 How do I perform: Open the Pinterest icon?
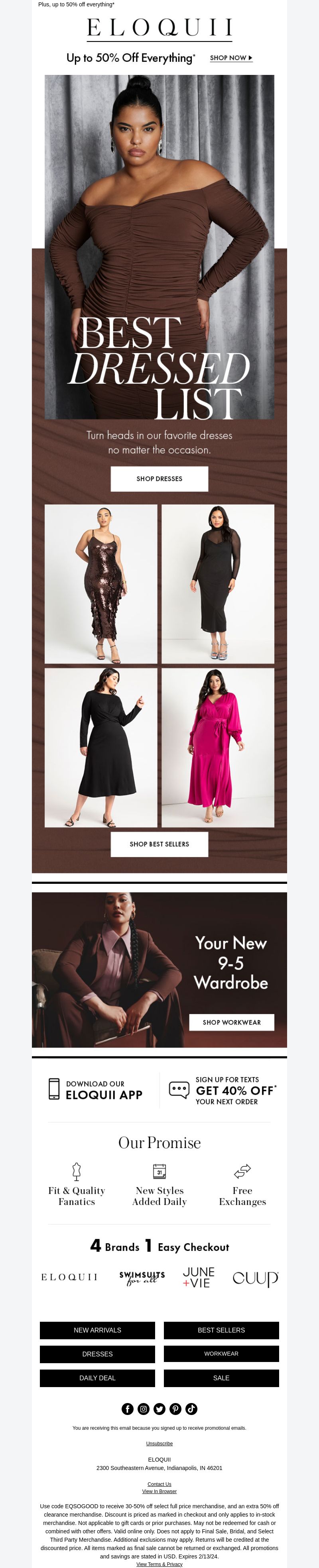pyautogui.click(x=175, y=1409)
